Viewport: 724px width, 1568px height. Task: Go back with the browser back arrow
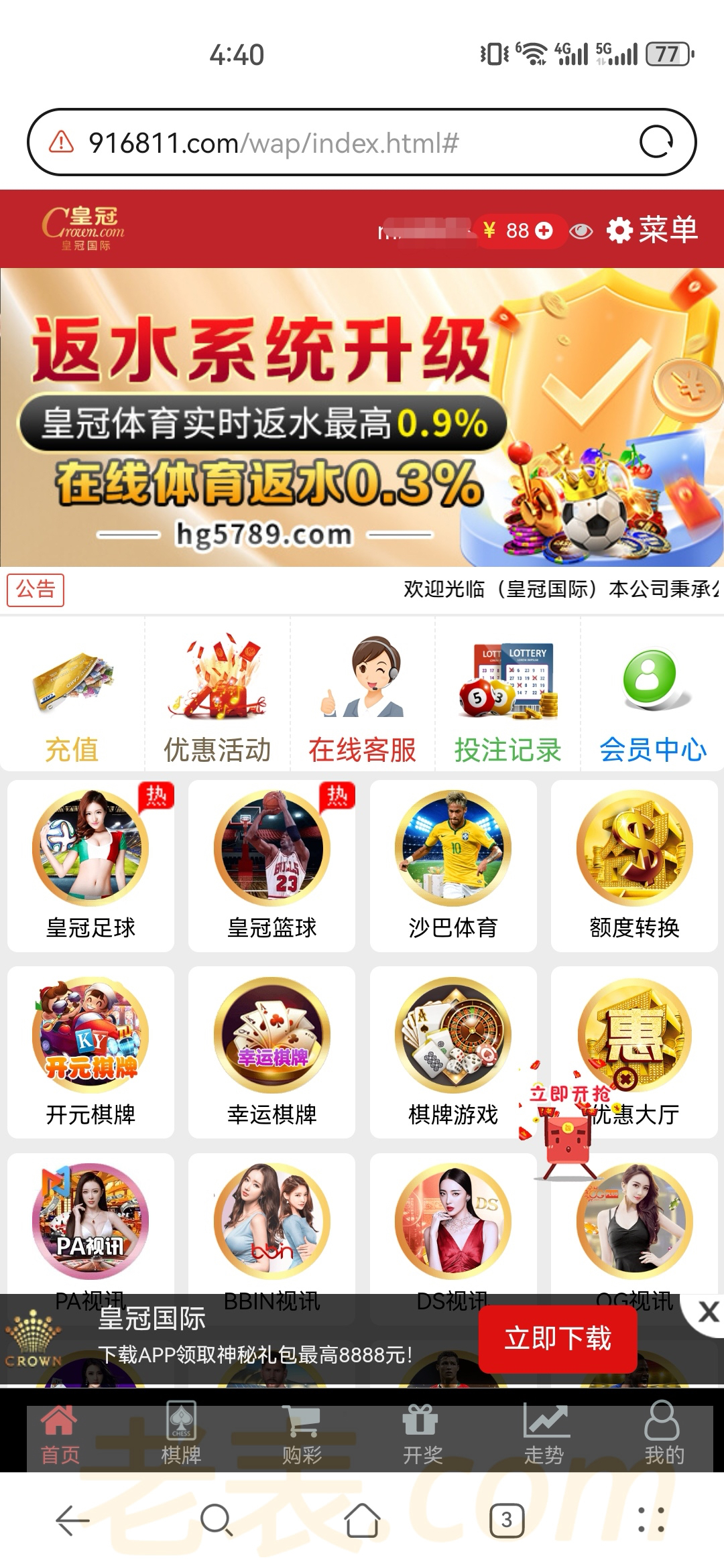click(x=72, y=1520)
